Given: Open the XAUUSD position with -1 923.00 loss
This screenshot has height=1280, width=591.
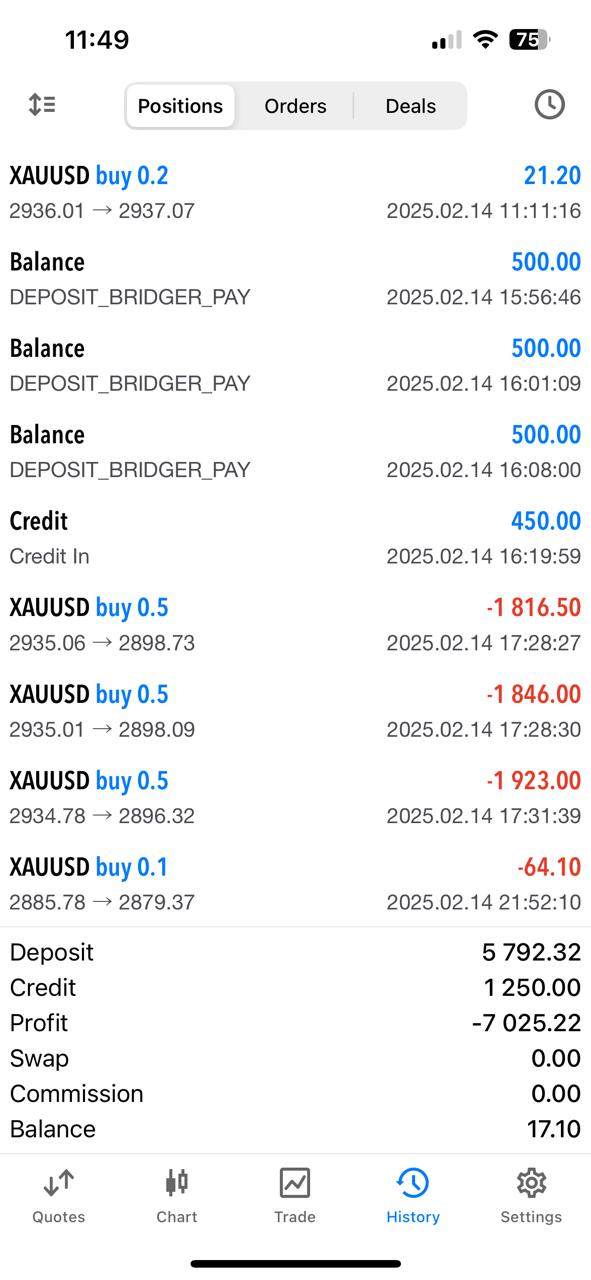Looking at the screenshot, I should pyautogui.click(x=295, y=797).
